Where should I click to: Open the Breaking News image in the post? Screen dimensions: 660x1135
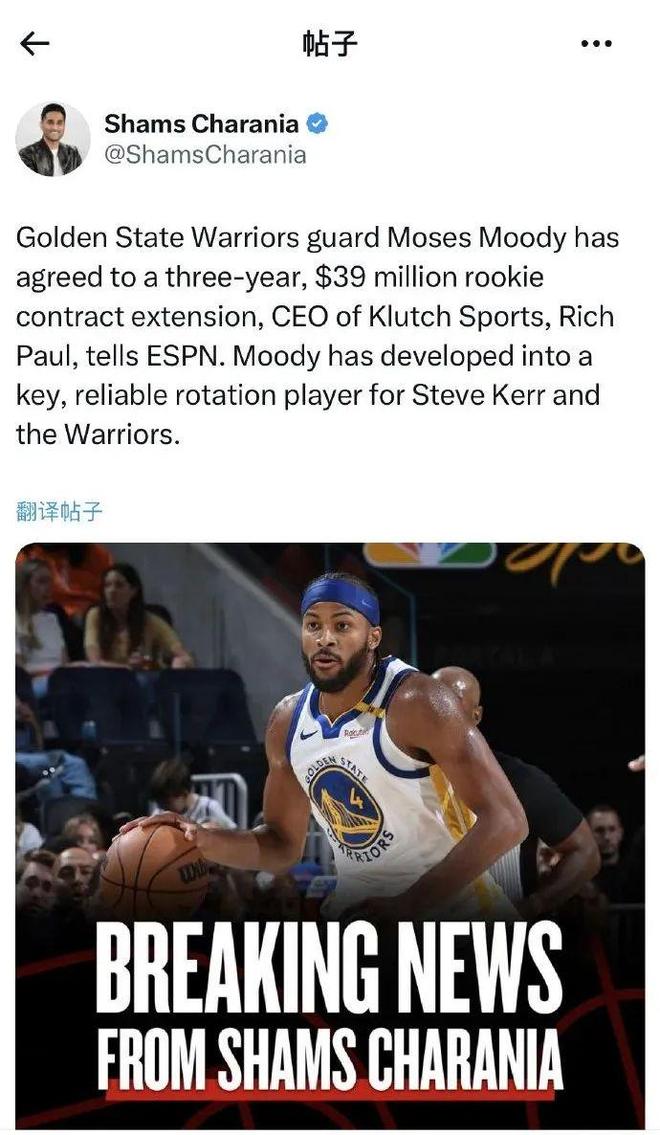click(x=330, y=835)
